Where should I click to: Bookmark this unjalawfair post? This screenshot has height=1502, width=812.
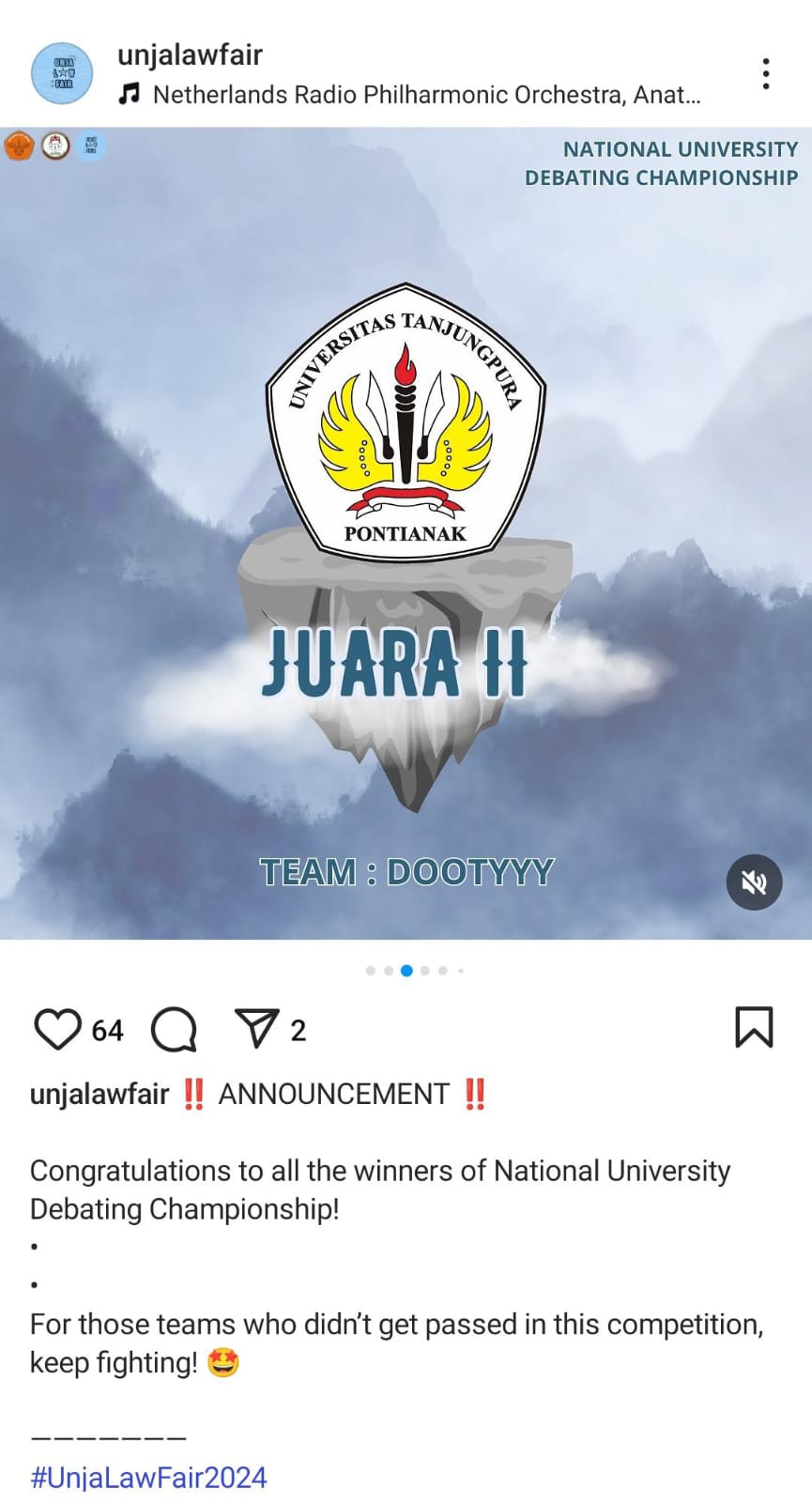(754, 1027)
